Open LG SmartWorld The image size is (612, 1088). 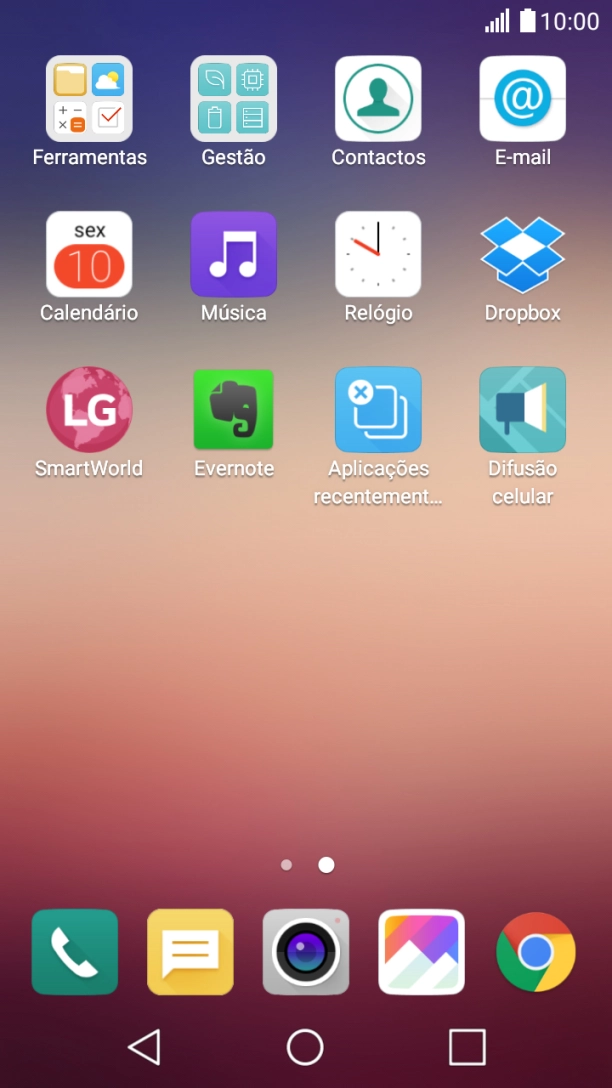pos(89,410)
